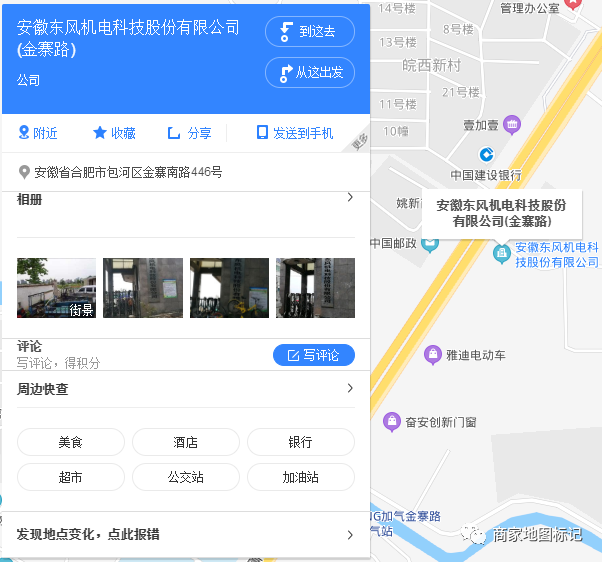Share this location with 分享
This screenshot has width=602, height=562.
click(x=189, y=133)
